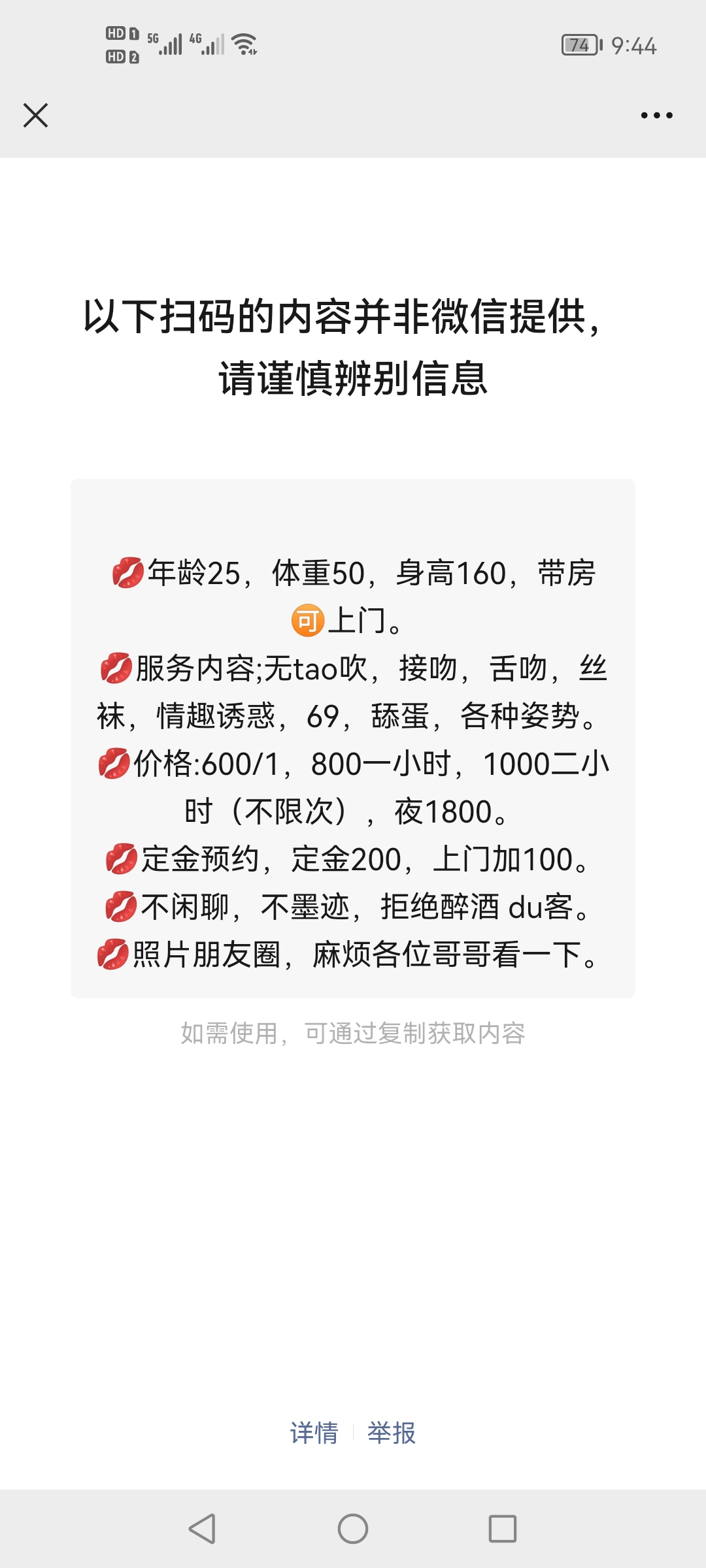Open the 详情 details link
Image resolution: width=706 pixels, height=1568 pixels.
pyautogui.click(x=314, y=1433)
